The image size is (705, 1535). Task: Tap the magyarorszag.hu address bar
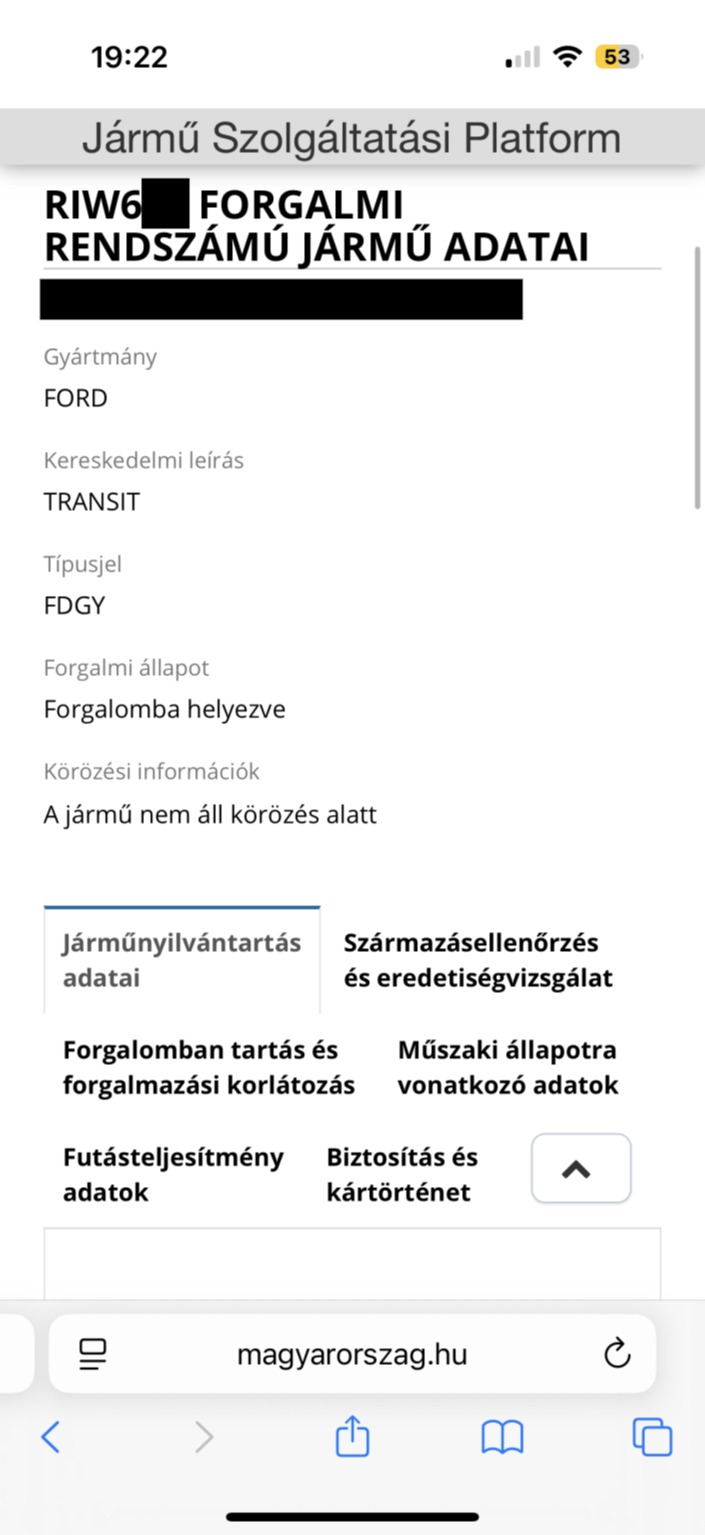pos(352,1354)
